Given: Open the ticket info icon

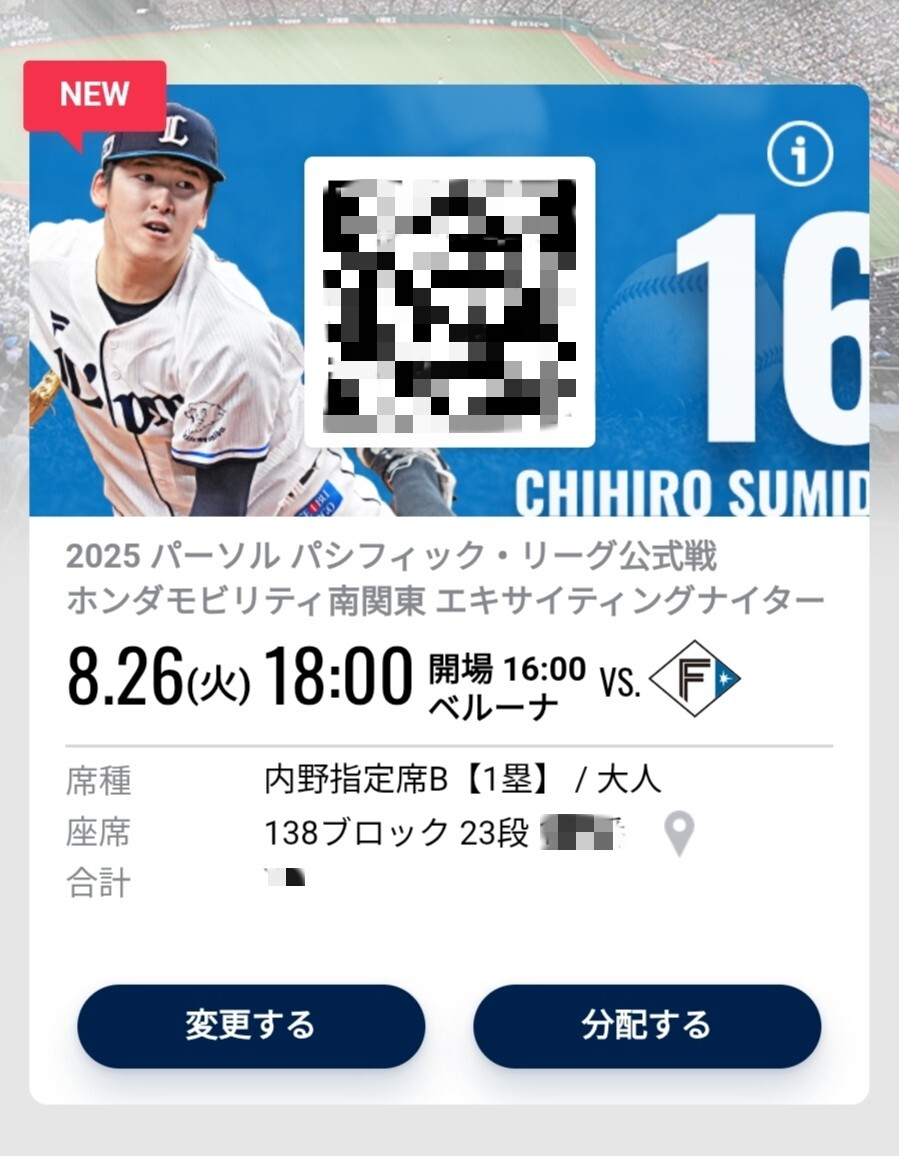Looking at the screenshot, I should pos(799,156).
